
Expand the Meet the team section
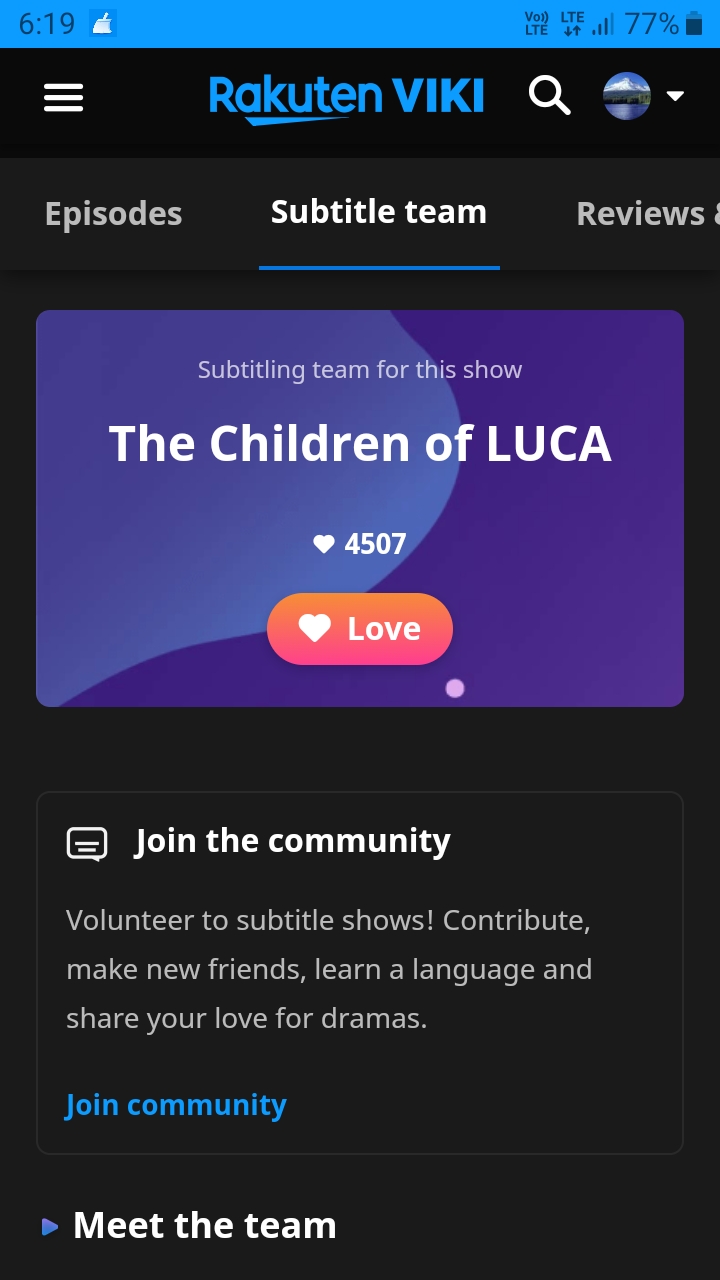190,1226
